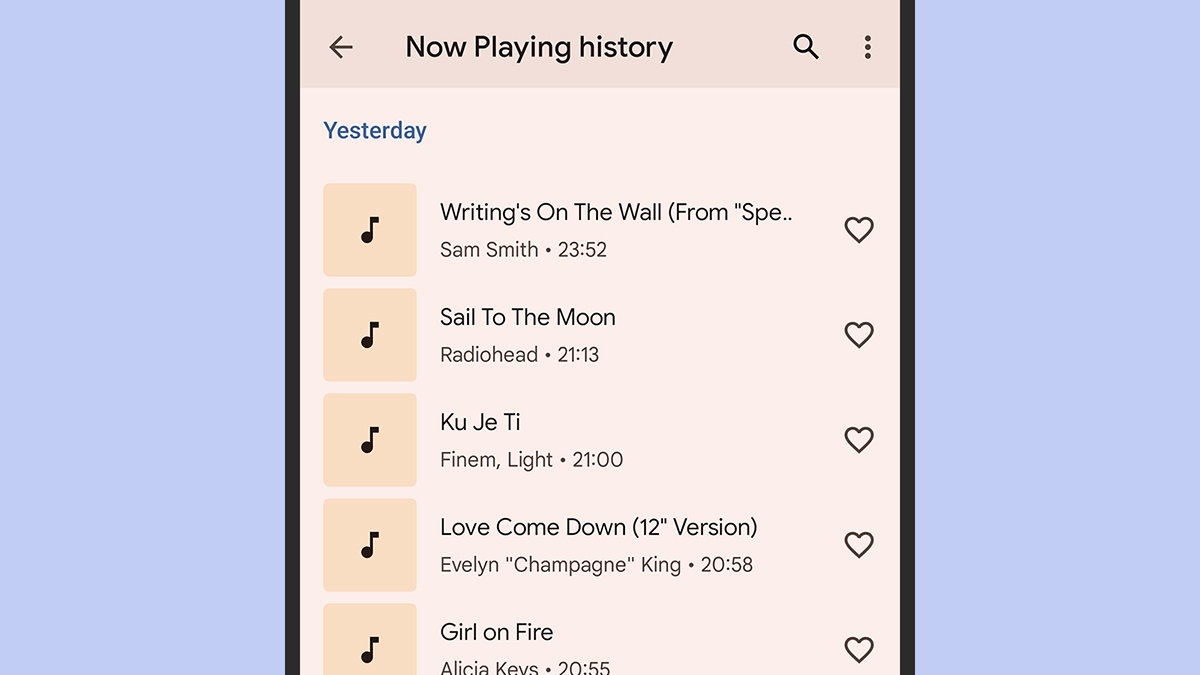
Task: Favorite Writing's On The Wall song
Action: point(859,230)
